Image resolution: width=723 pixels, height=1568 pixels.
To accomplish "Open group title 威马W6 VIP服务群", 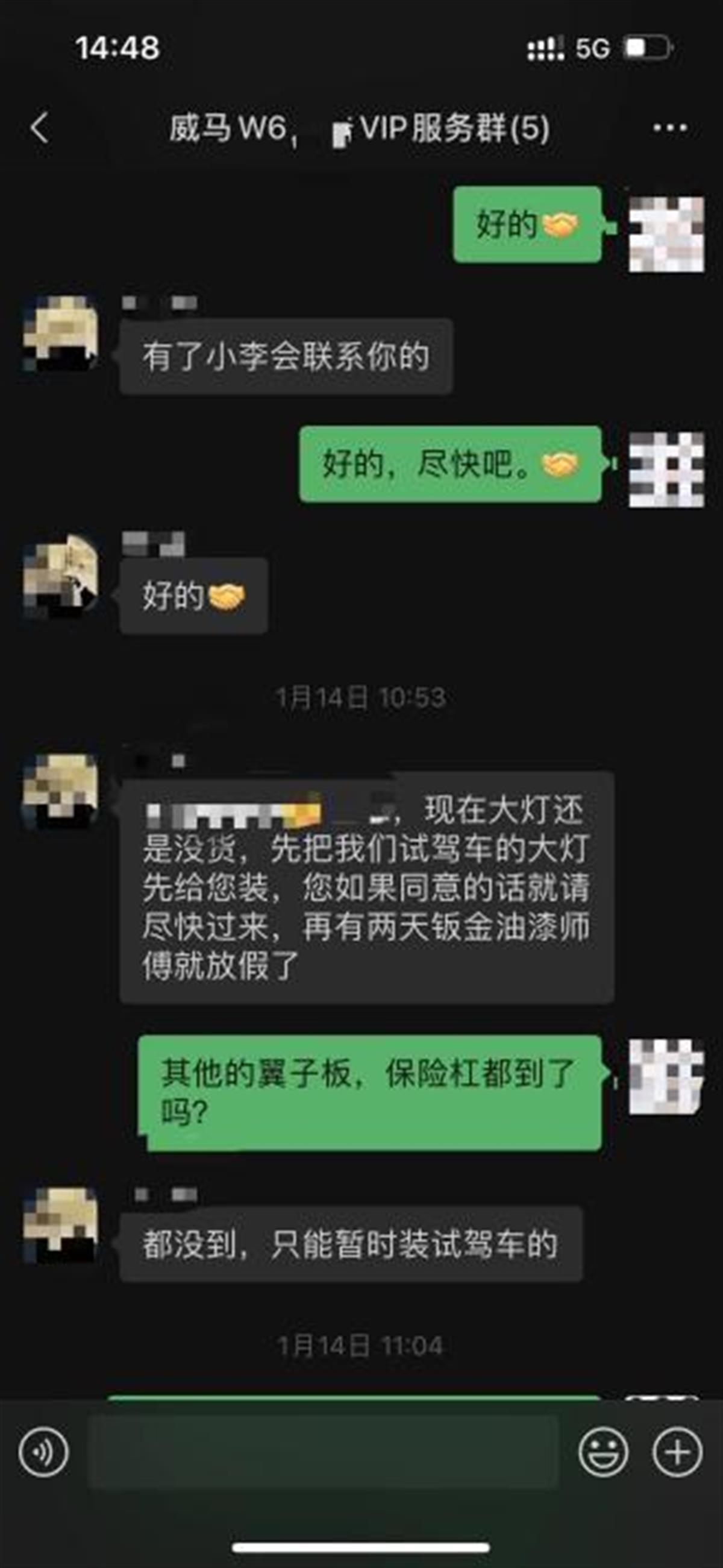I will tap(359, 128).
